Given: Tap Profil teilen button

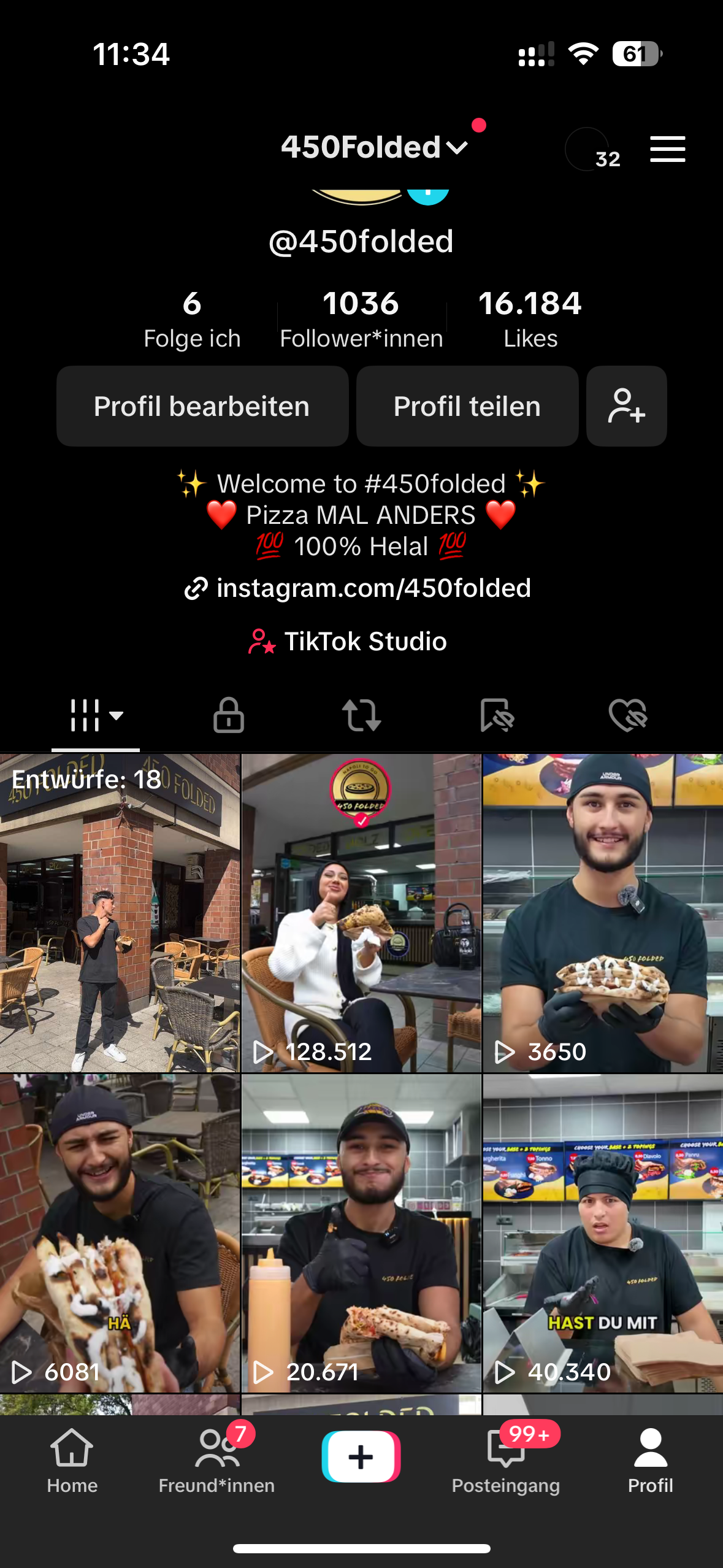Looking at the screenshot, I should point(467,406).
